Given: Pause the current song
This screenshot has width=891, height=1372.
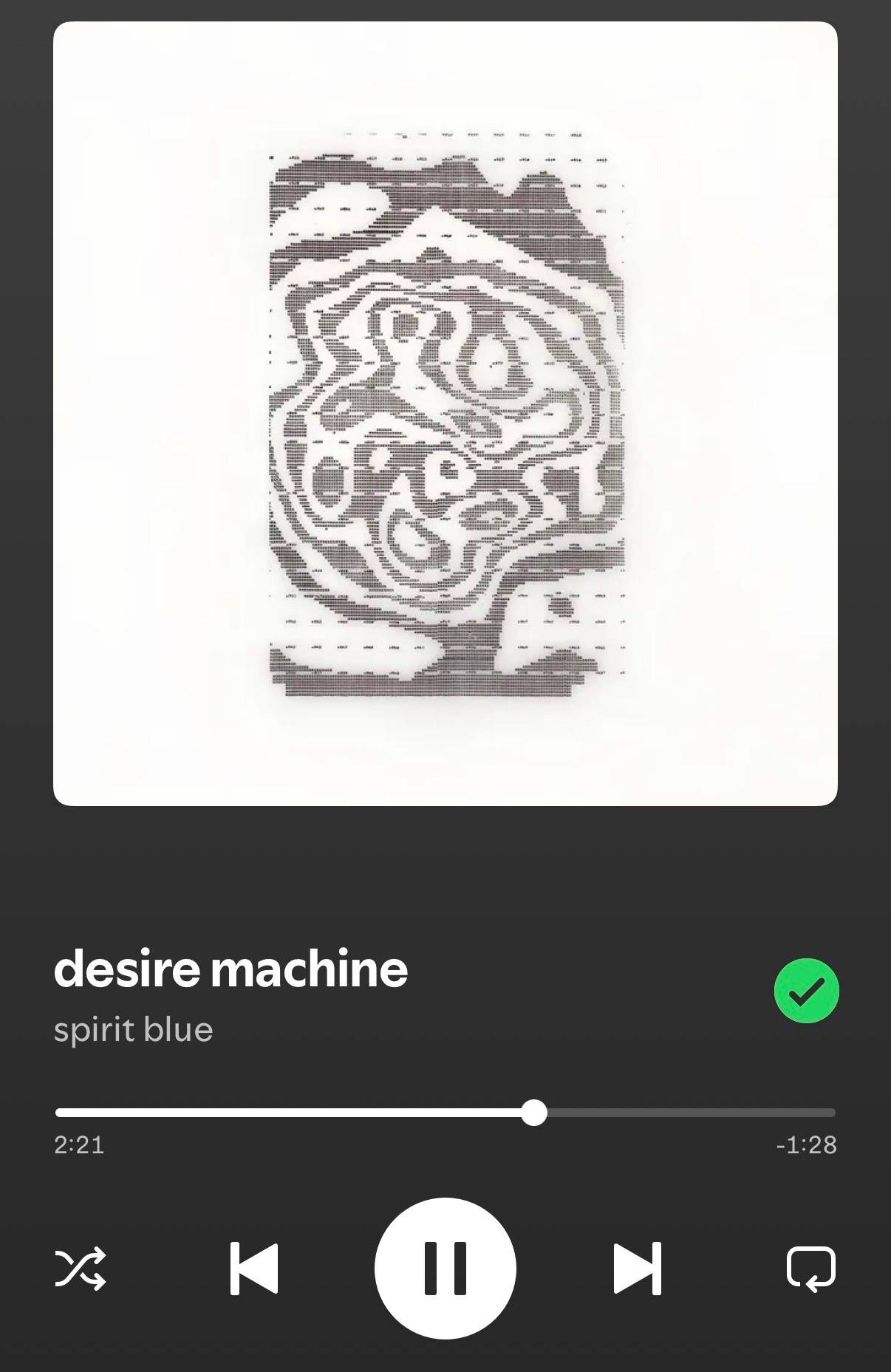Looking at the screenshot, I should tap(445, 1268).
